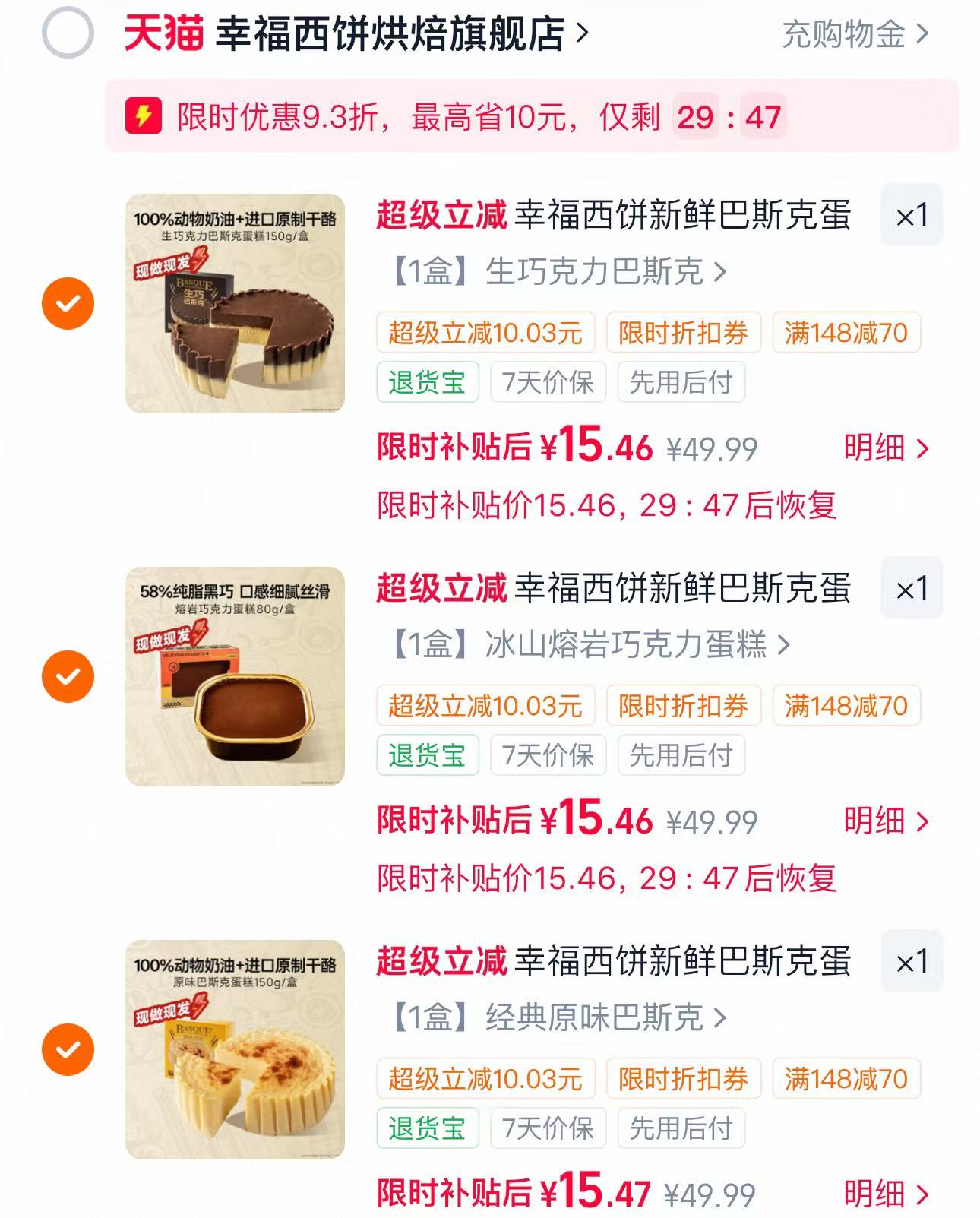
Task: Uncheck the 经典原味巴斯克 item
Action: 68,1049
